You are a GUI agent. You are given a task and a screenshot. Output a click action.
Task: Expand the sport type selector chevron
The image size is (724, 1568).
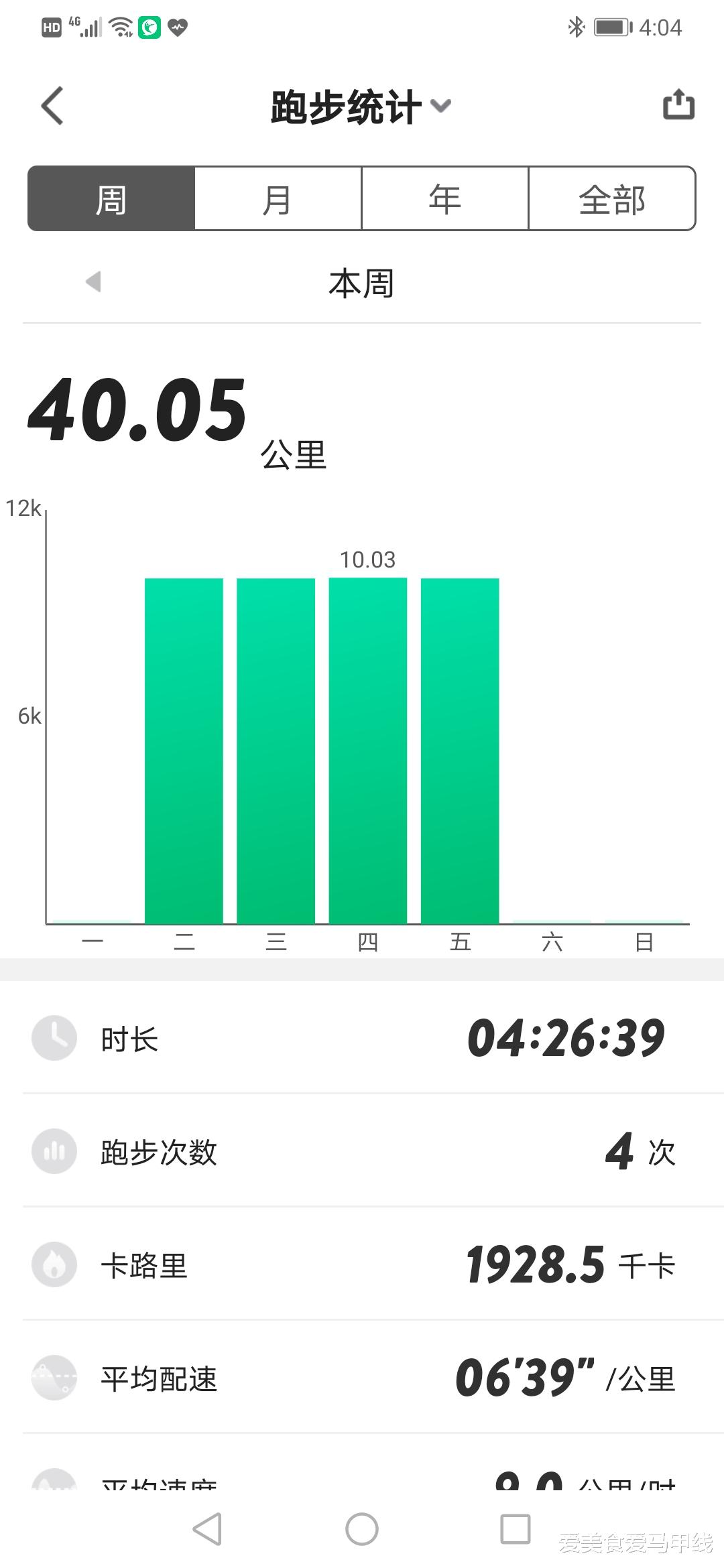[x=441, y=106]
